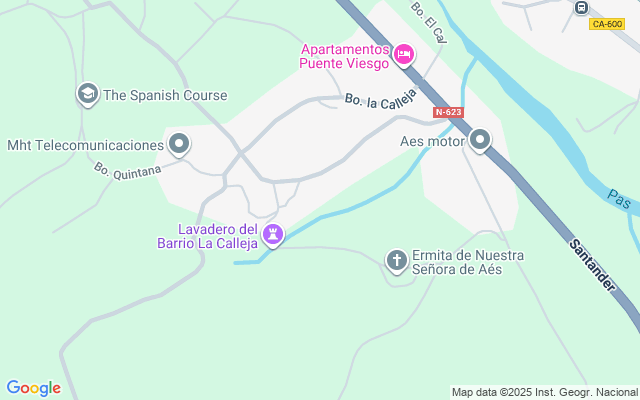The height and width of the screenshot is (400, 640).
Task: Select Ermita de Nuestra Señora de Aés pin
Action: 397,261
